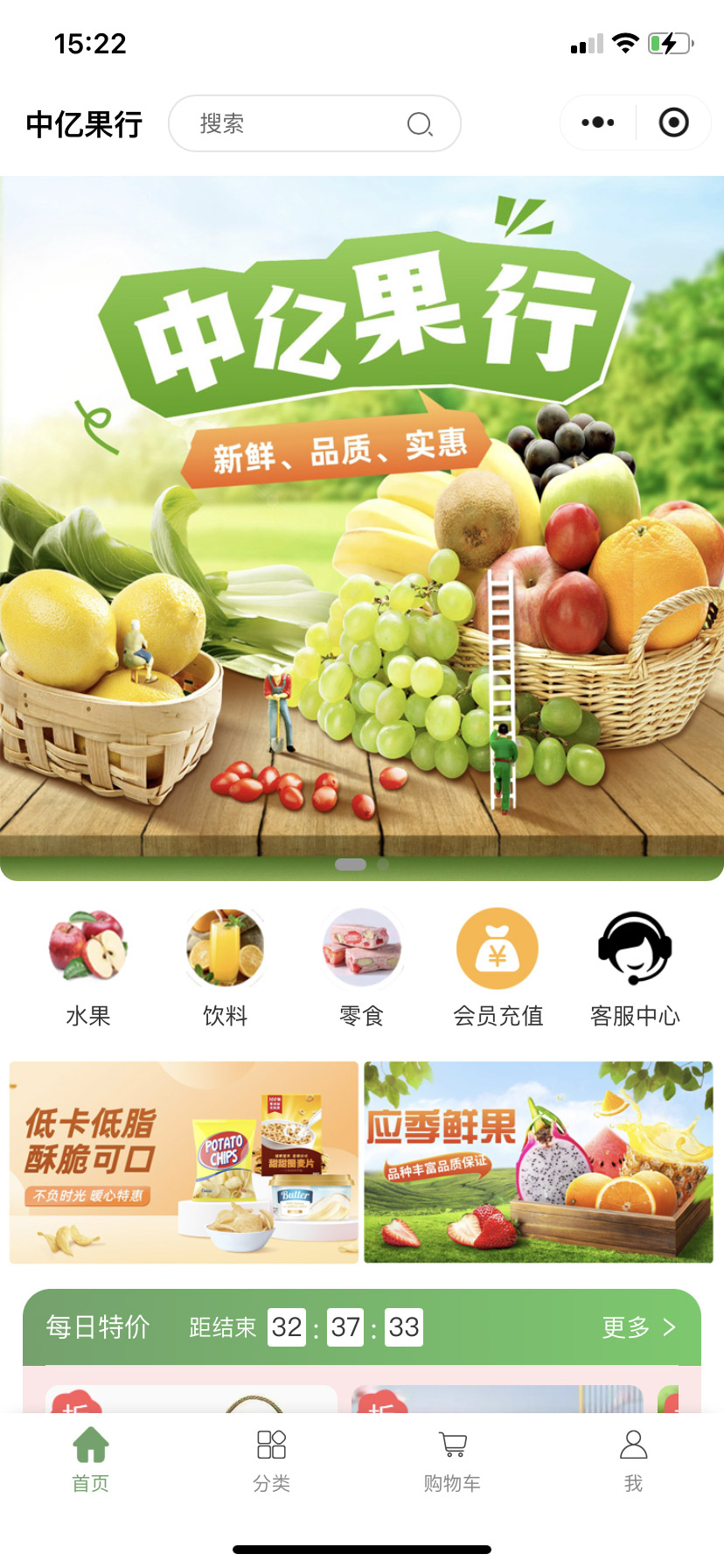The image size is (724, 1568).
Task: Go to the 我 profile tab
Action: click(x=633, y=1459)
